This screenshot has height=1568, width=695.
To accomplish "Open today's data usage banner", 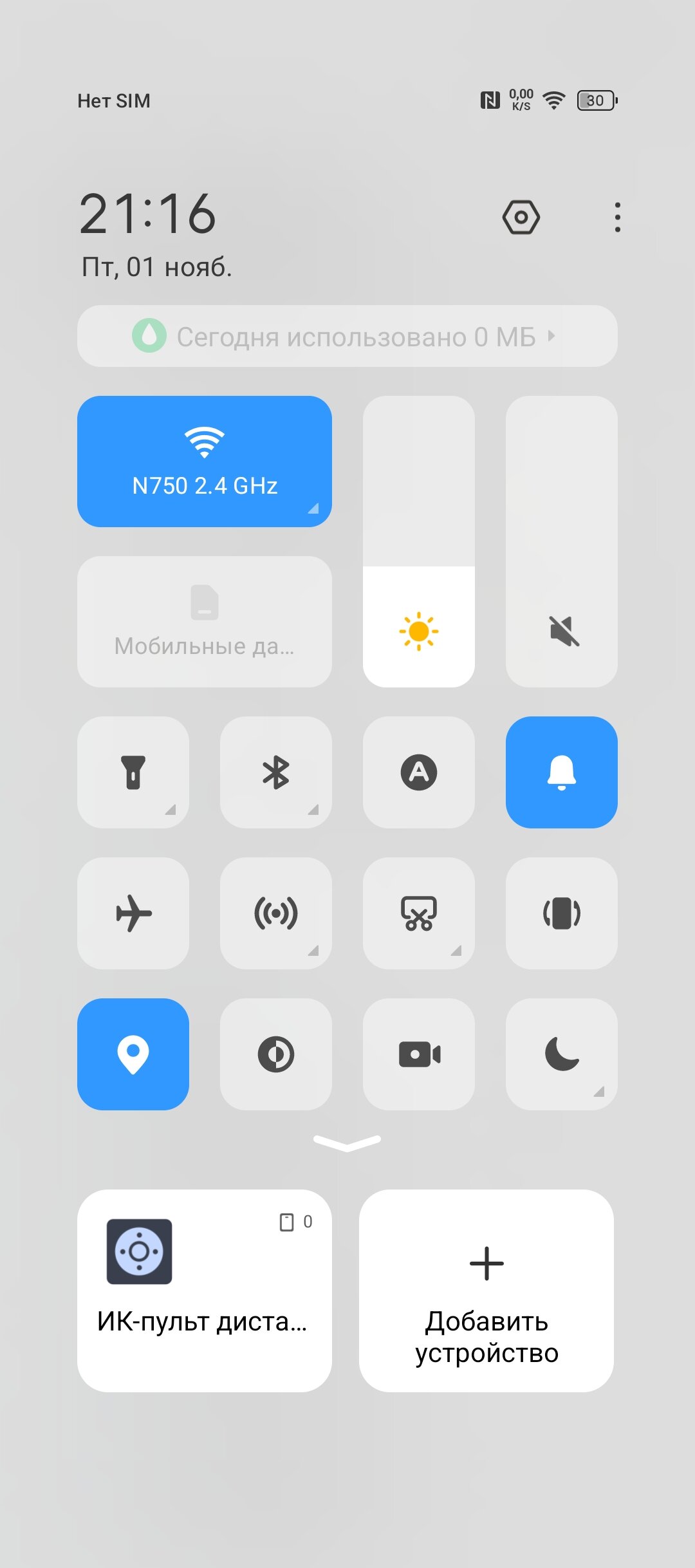I will (x=347, y=336).
